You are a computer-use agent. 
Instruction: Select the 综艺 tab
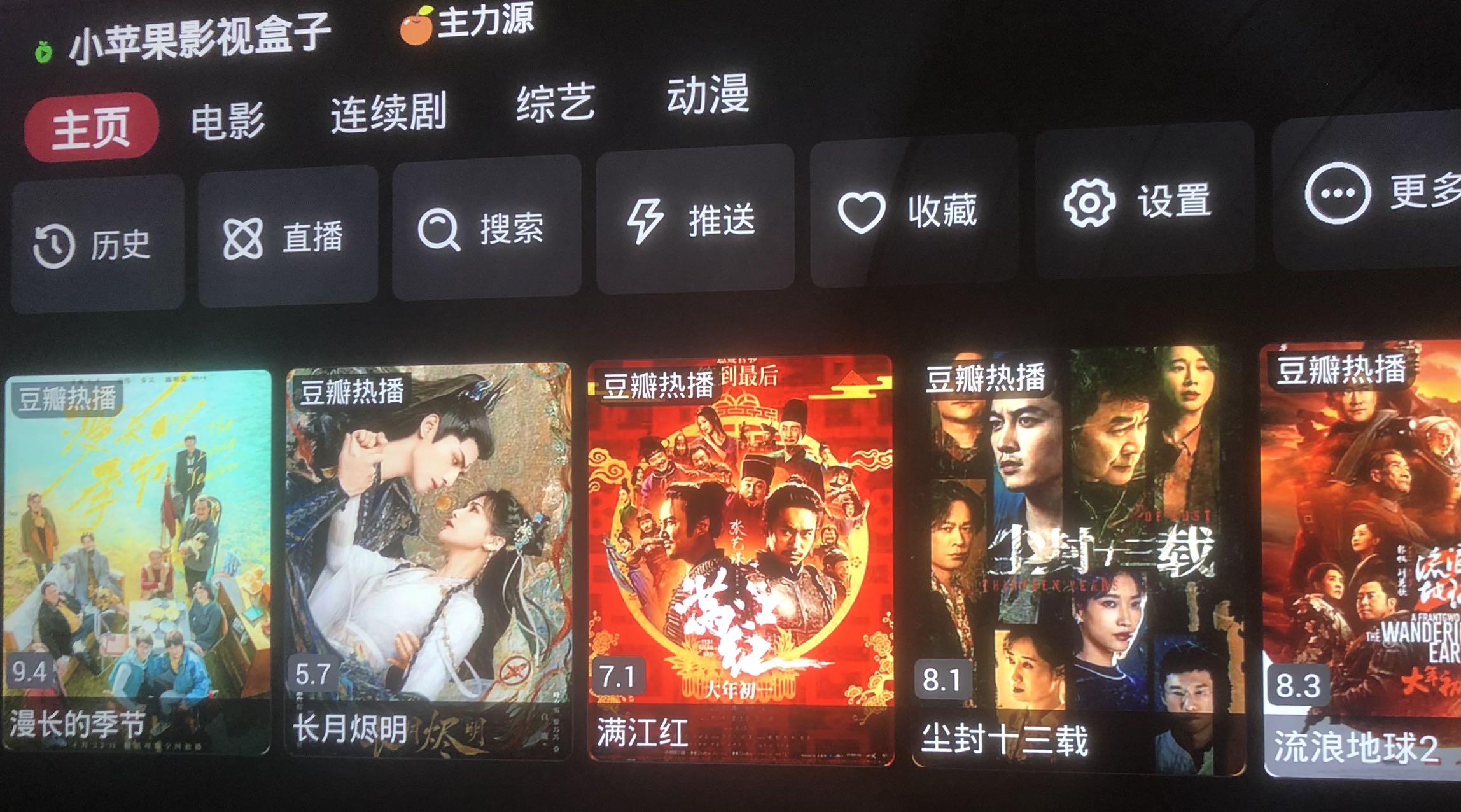[556, 103]
